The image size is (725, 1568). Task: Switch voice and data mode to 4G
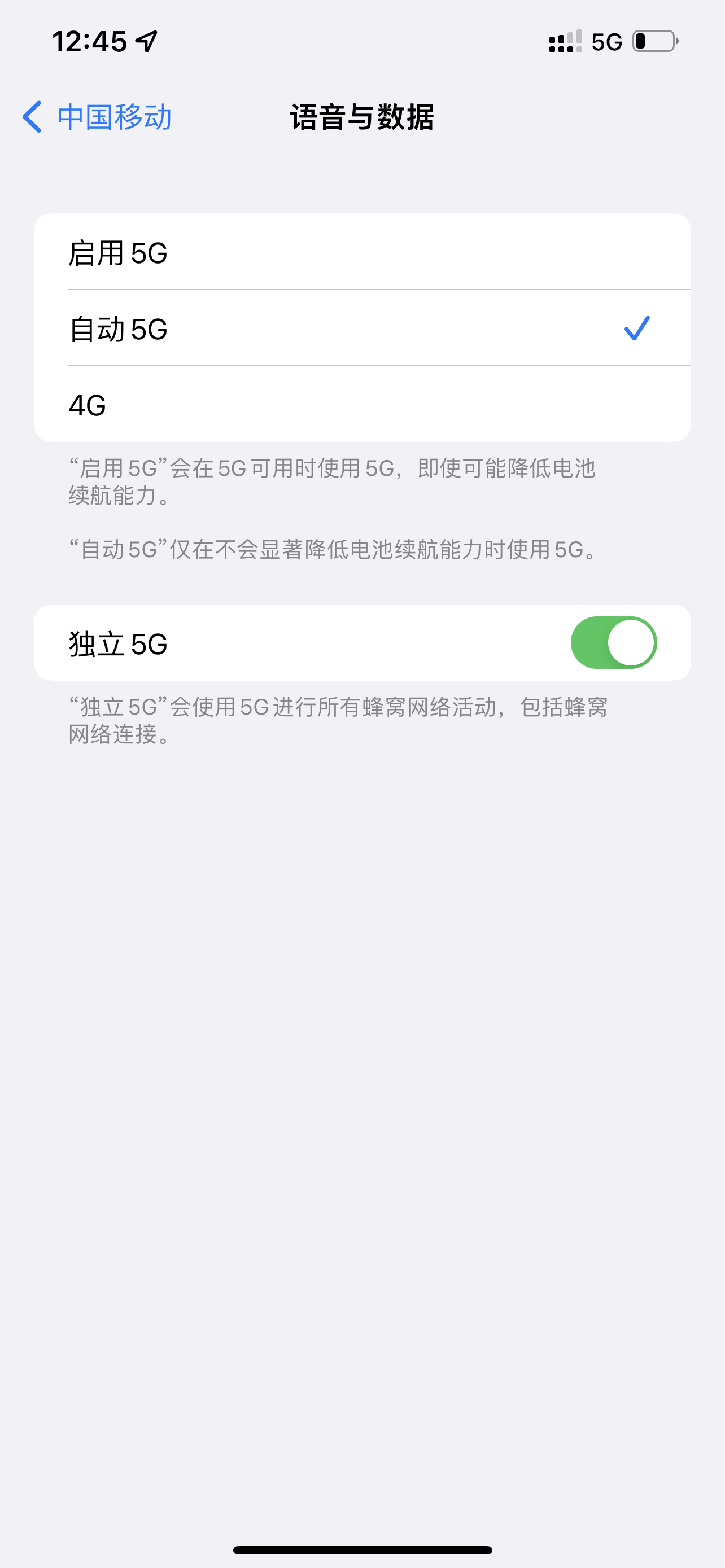pos(362,402)
